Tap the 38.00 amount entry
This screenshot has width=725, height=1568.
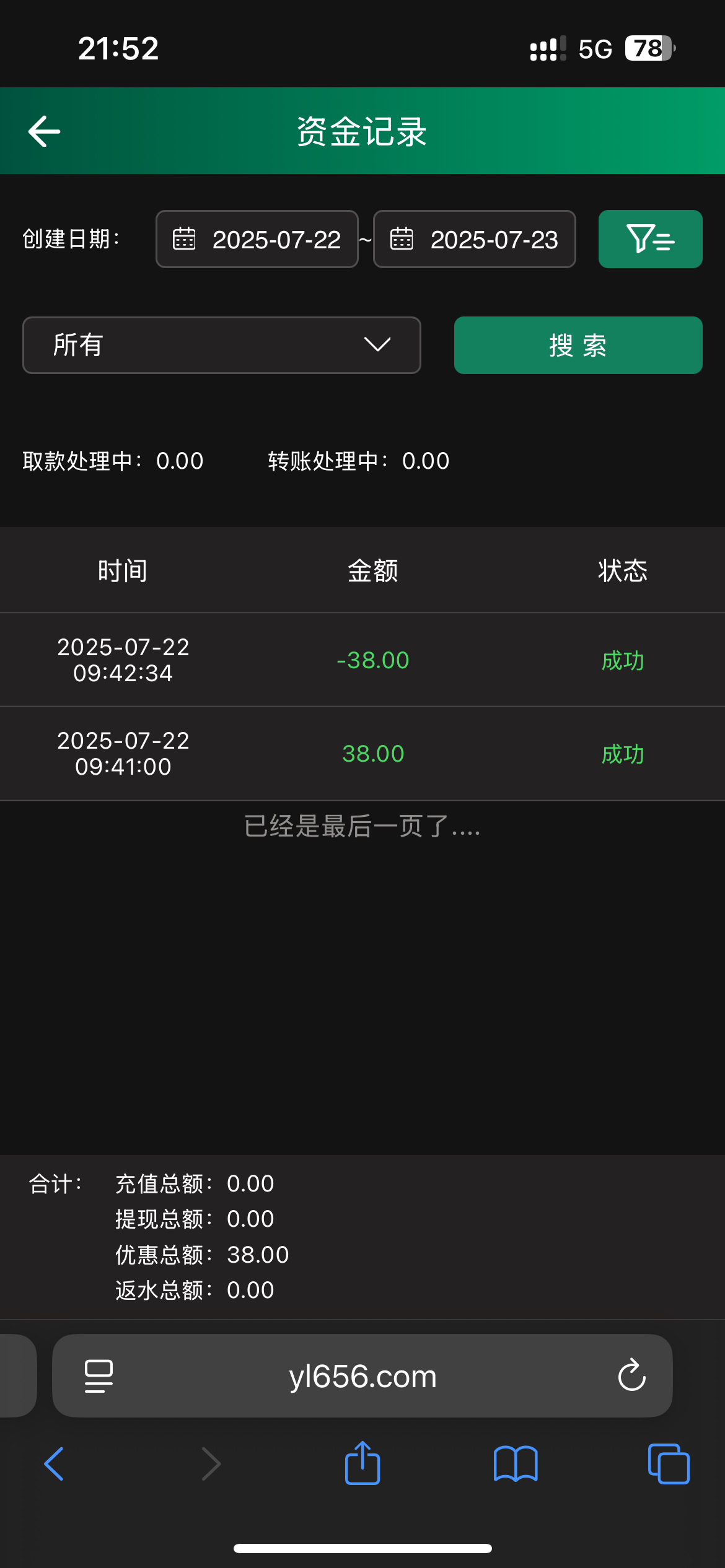372,753
